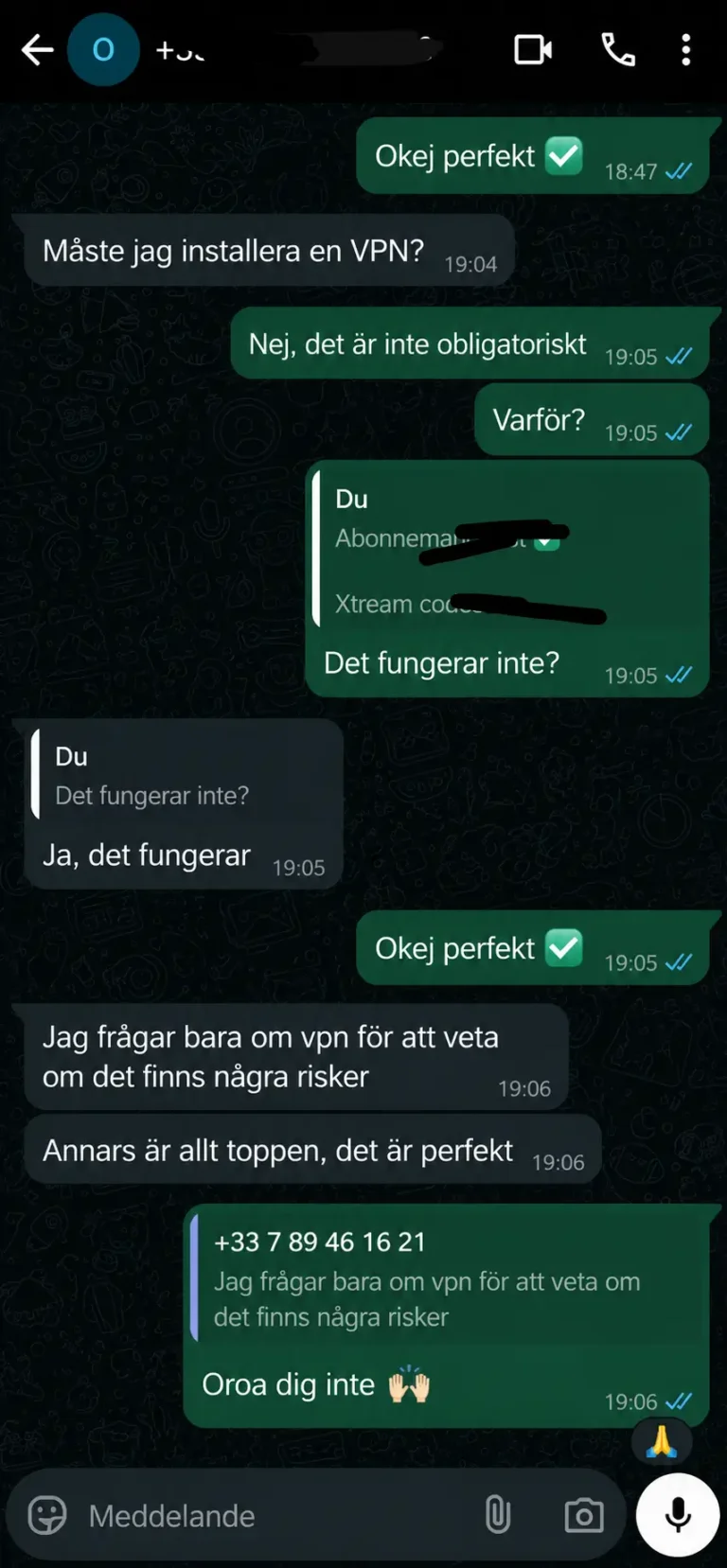727x1568 pixels.
Task: Start a voice call
Action: pyautogui.click(x=618, y=50)
